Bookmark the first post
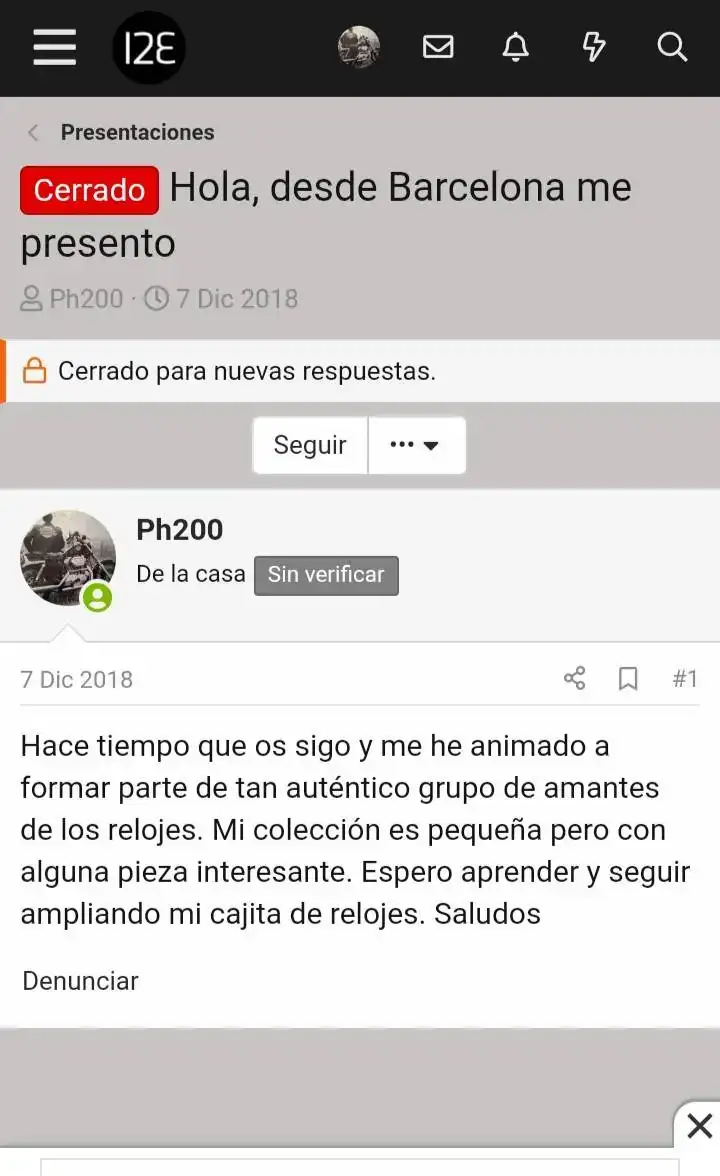Image resolution: width=720 pixels, height=1176 pixels. coord(628,679)
